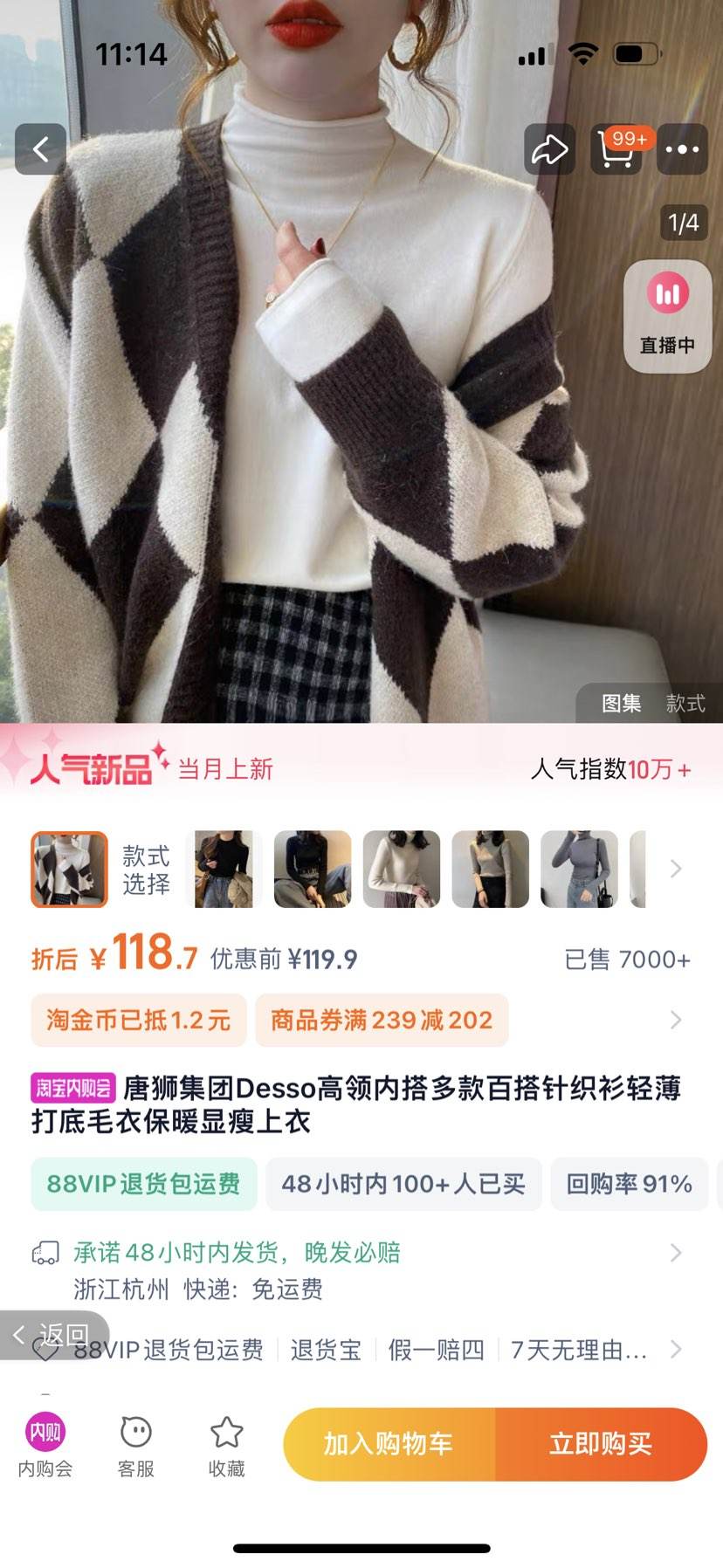Switch to the 图集 tab
Image resolution: width=723 pixels, height=1568 pixels.
[622, 704]
